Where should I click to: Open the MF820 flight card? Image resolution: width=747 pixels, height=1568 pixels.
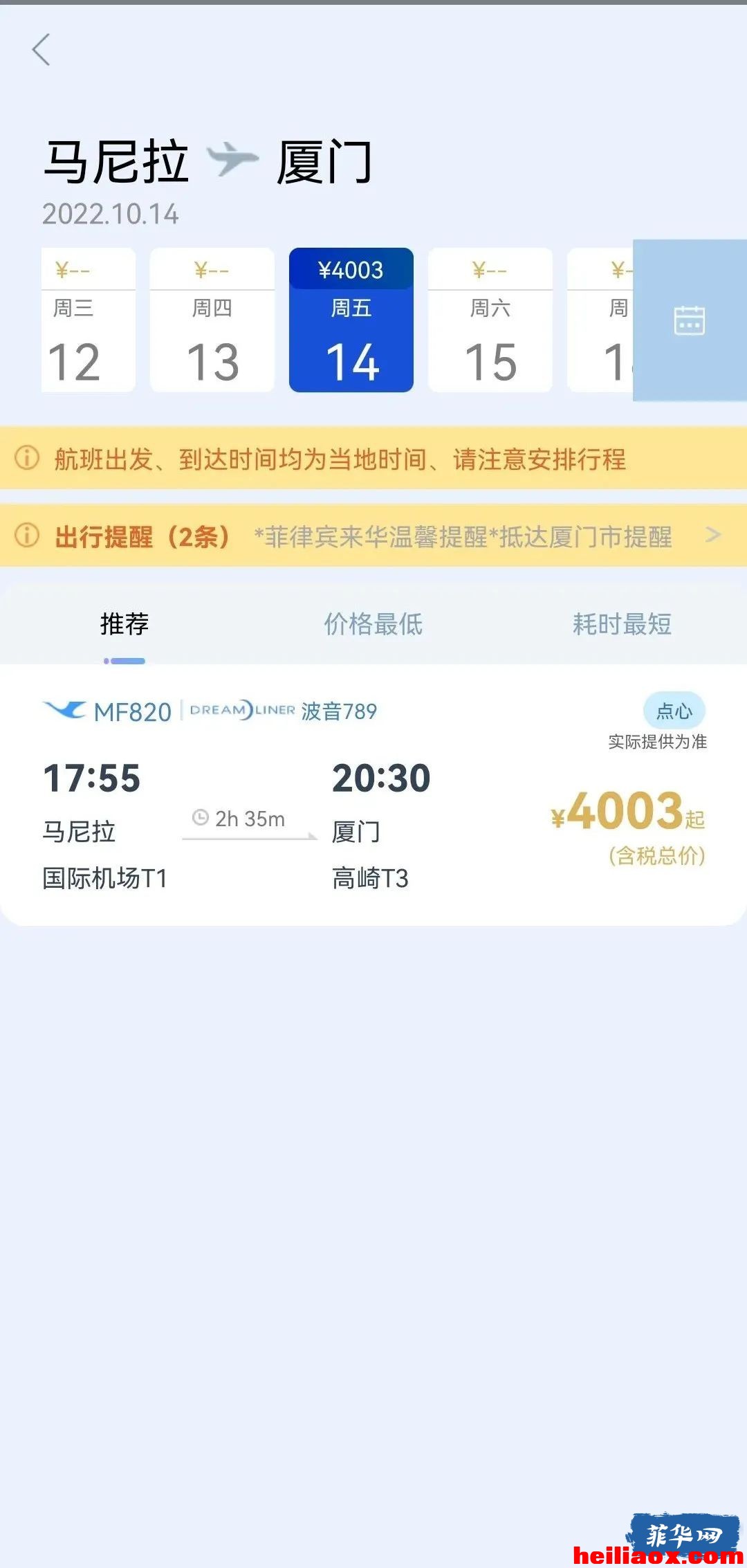(373, 795)
